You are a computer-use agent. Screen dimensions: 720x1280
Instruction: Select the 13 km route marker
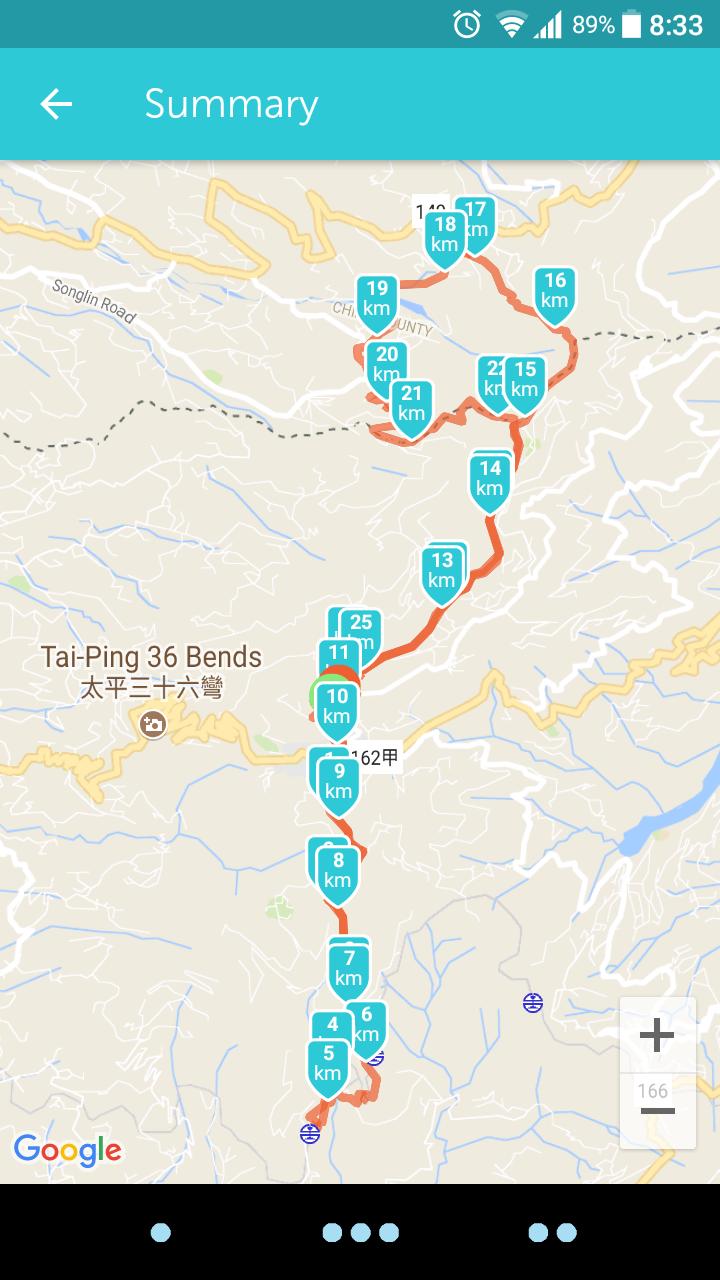[442, 571]
